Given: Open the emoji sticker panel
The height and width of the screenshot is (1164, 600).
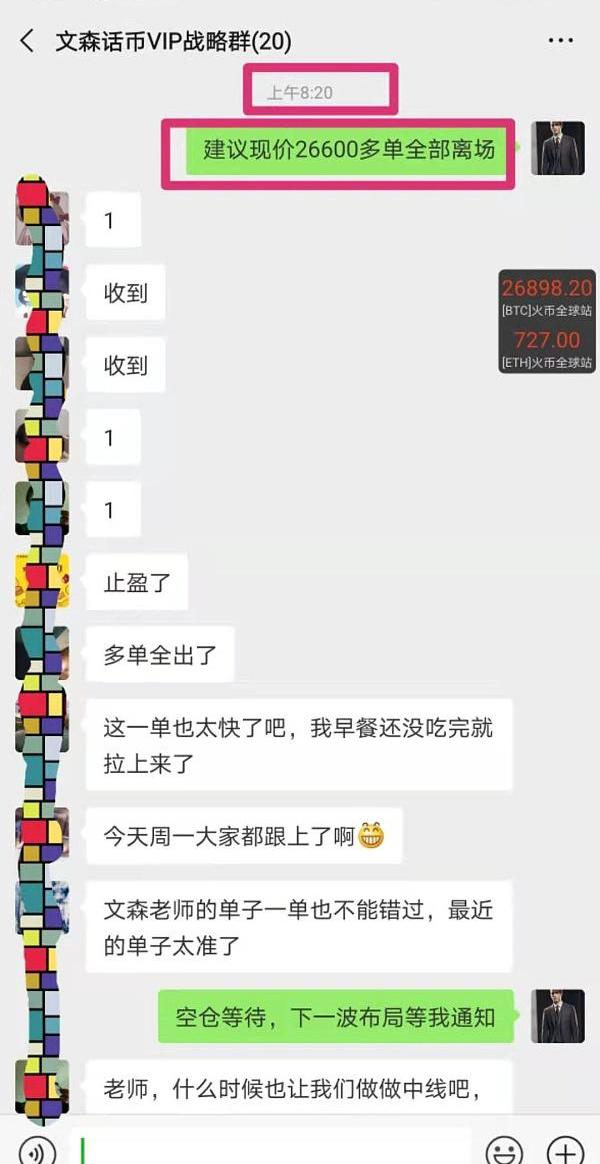Looking at the screenshot, I should pyautogui.click(x=503, y=1148).
